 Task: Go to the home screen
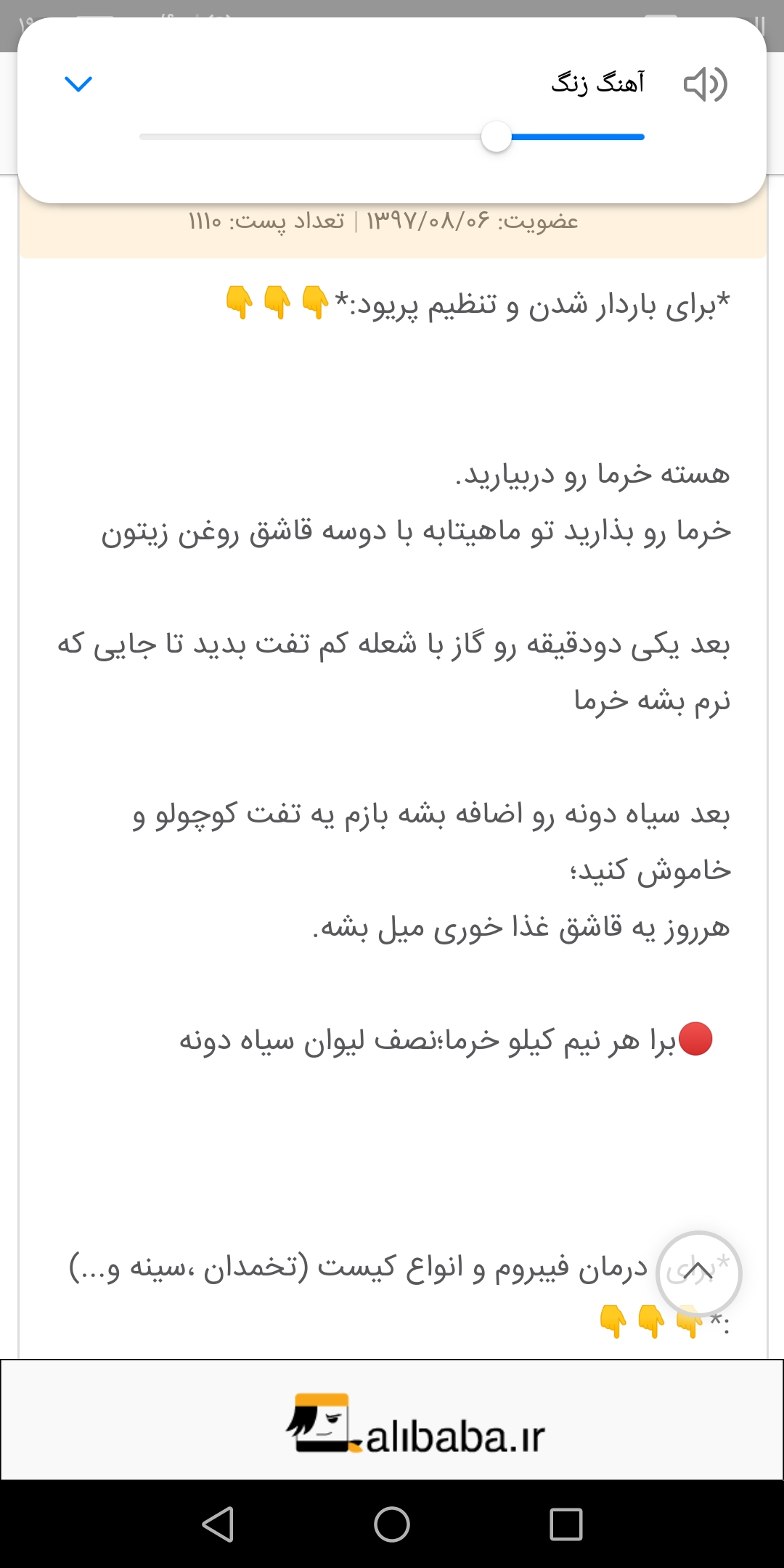392,1524
